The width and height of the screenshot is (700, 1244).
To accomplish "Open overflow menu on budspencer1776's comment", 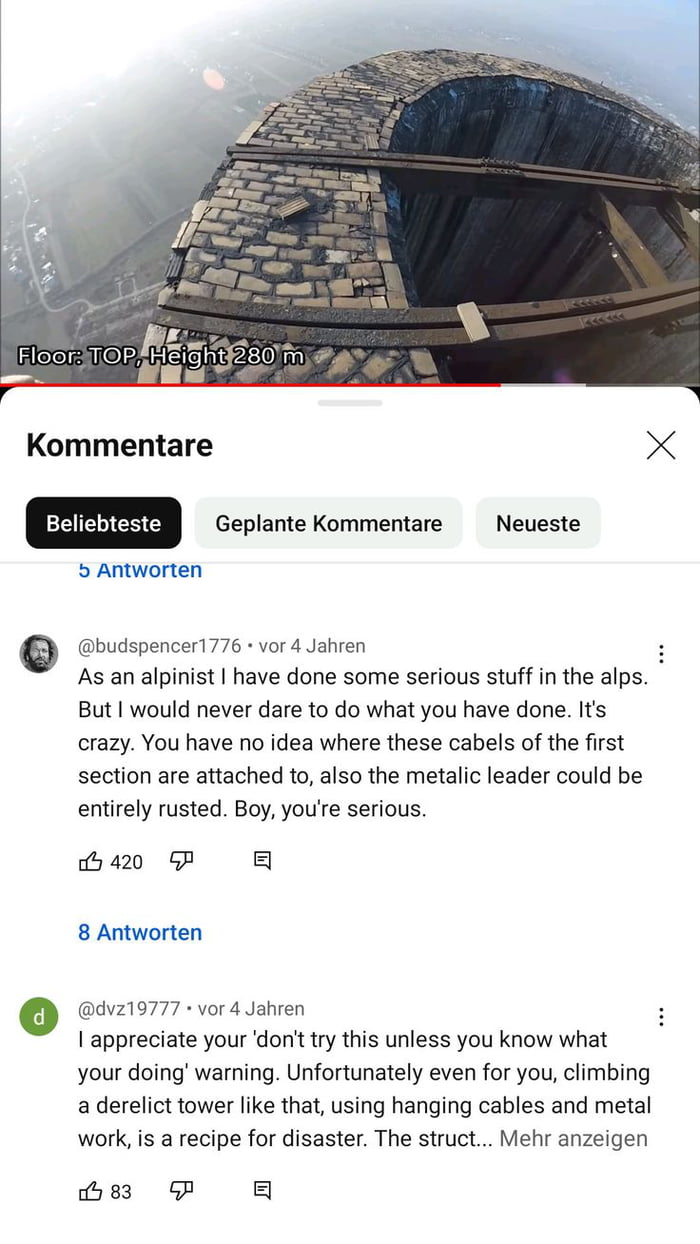I will [661, 654].
